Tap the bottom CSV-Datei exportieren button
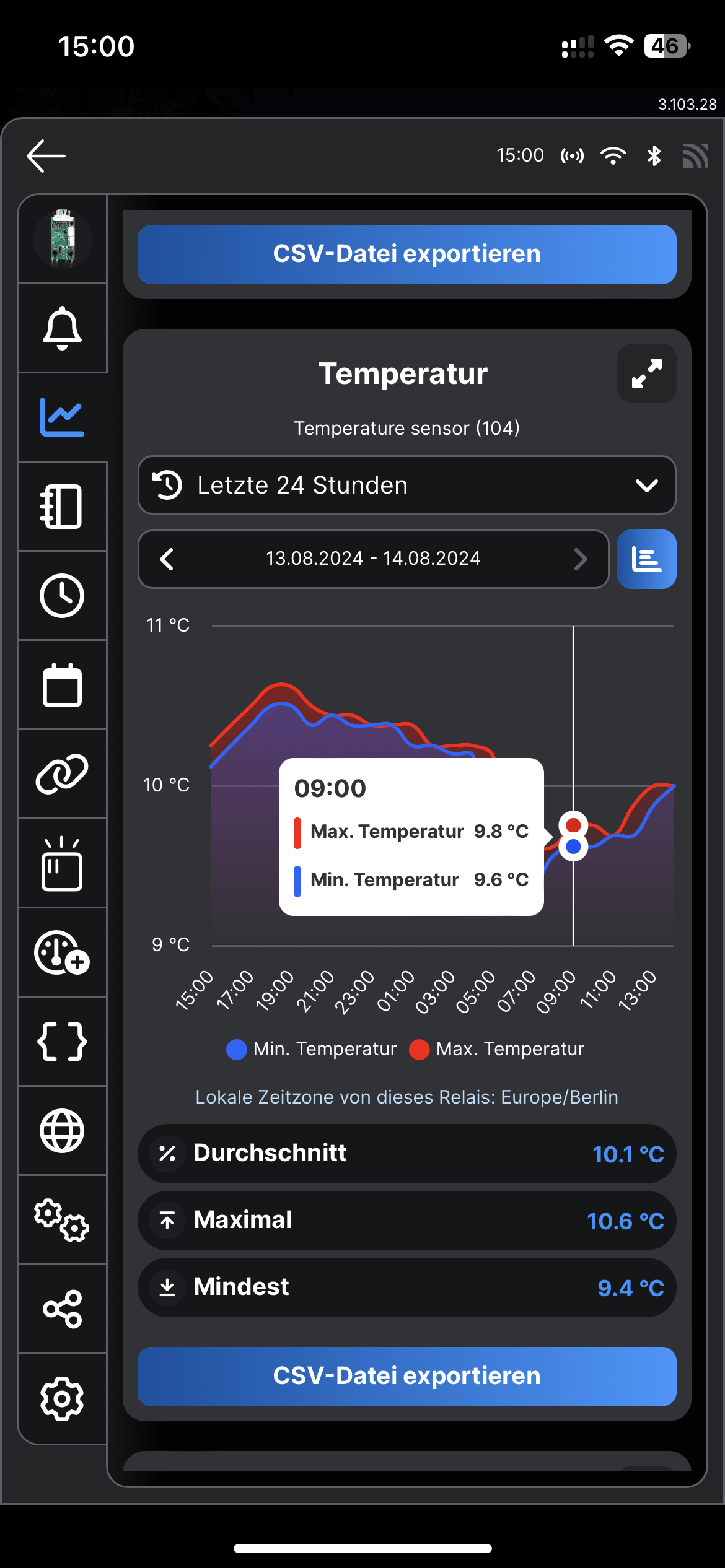The width and height of the screenshot is (725, 1568). coord(406,1376)
